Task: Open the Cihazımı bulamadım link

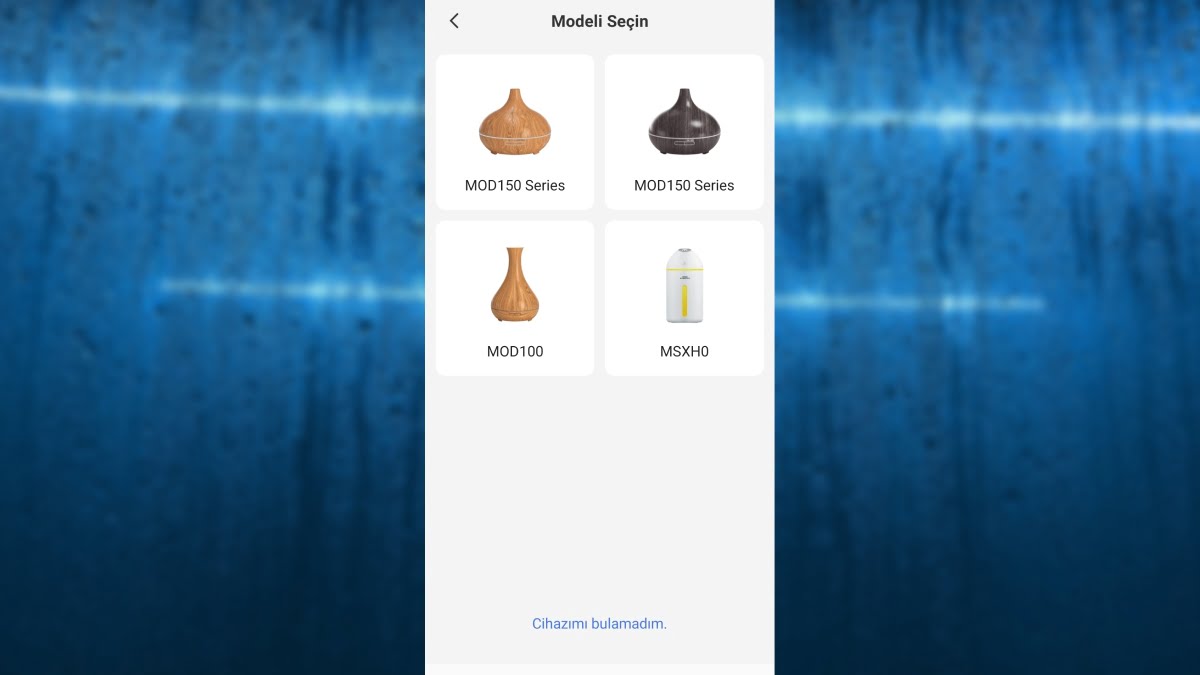Action: (599, 623)
